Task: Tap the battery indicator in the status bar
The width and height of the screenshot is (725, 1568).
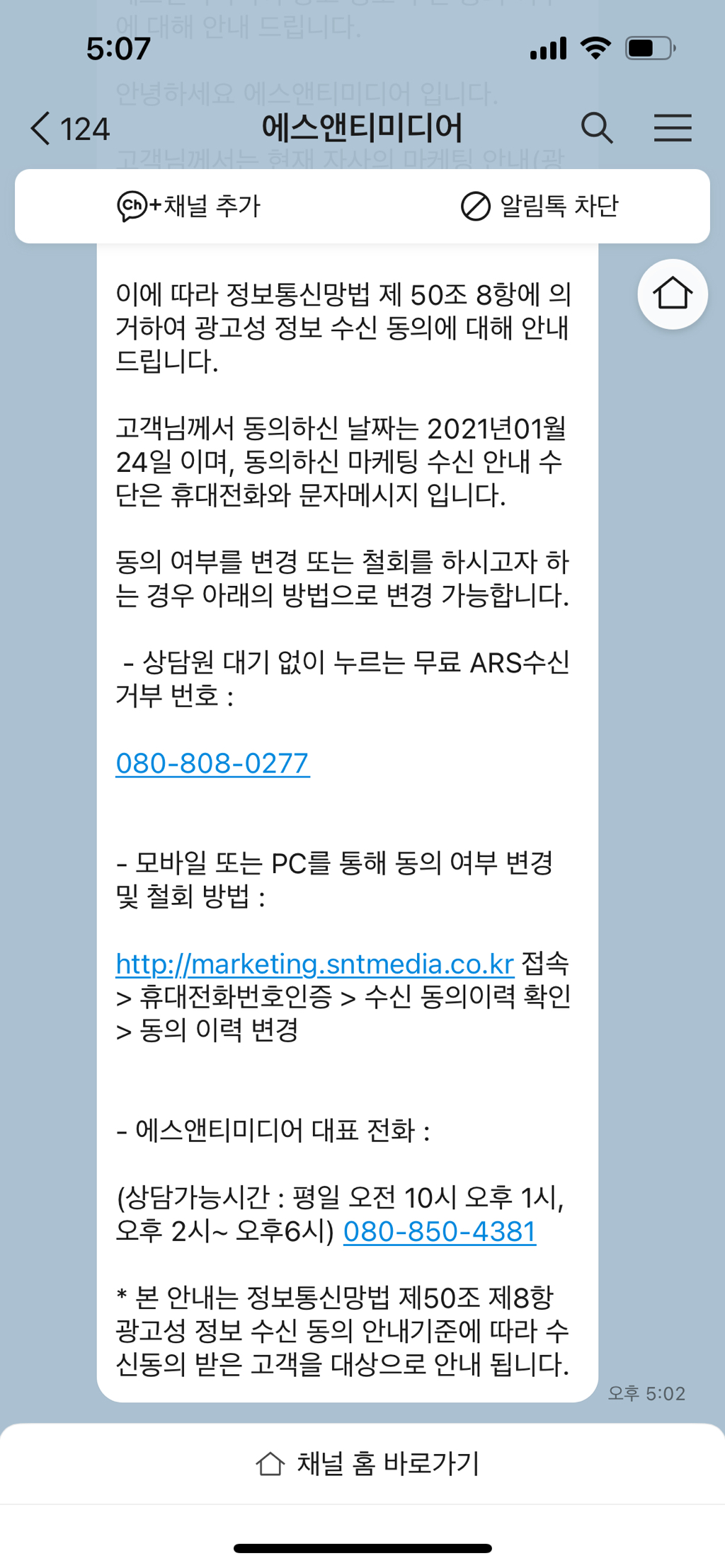Action: (x=648, y=48)
